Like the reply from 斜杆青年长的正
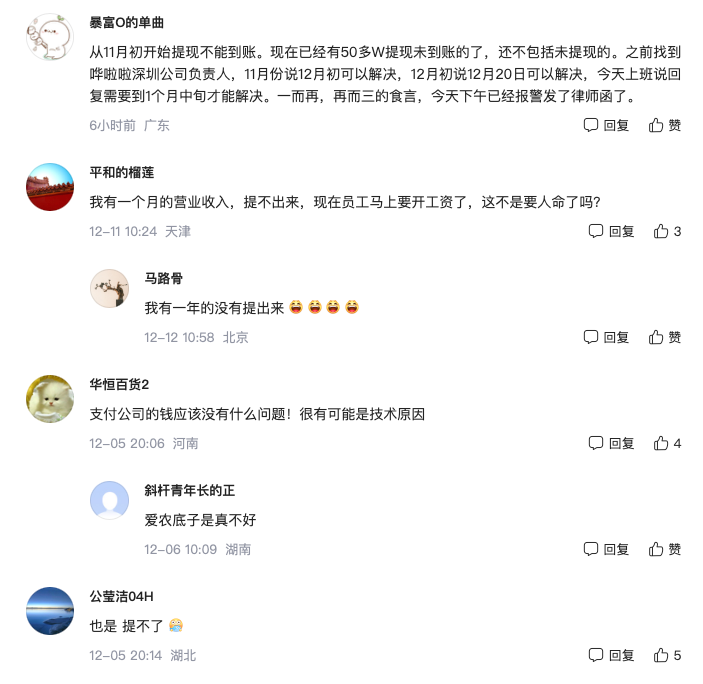Screen dimensions: 703x684 (x=665, y=549)
